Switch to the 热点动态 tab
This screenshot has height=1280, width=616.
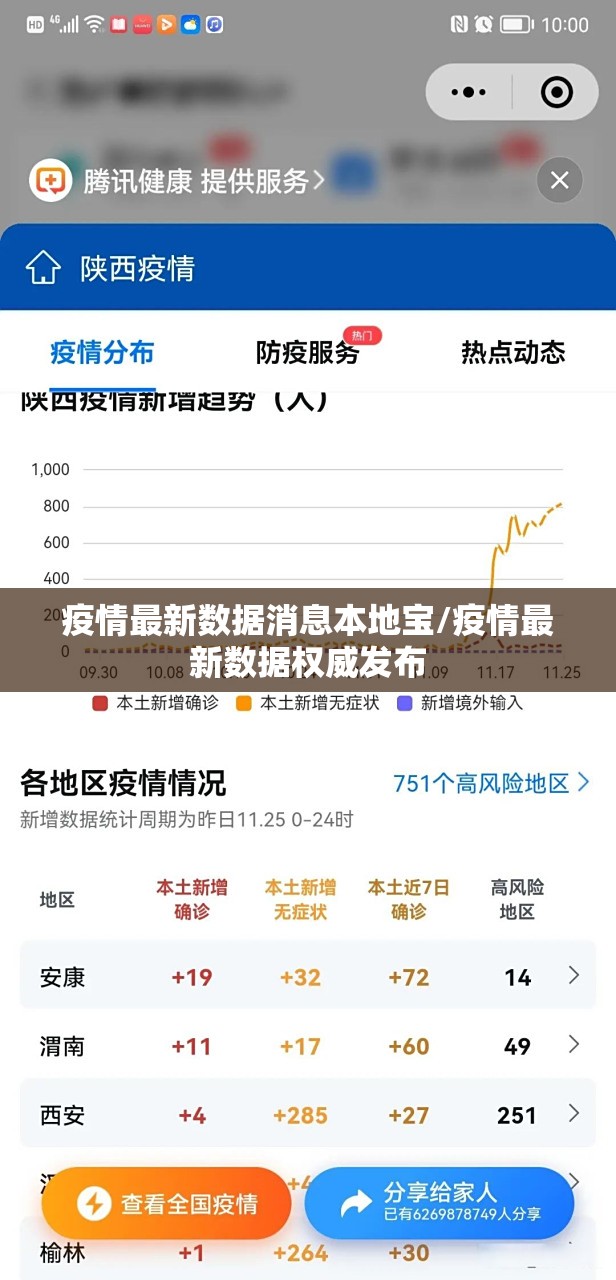(x=512, y=352)
